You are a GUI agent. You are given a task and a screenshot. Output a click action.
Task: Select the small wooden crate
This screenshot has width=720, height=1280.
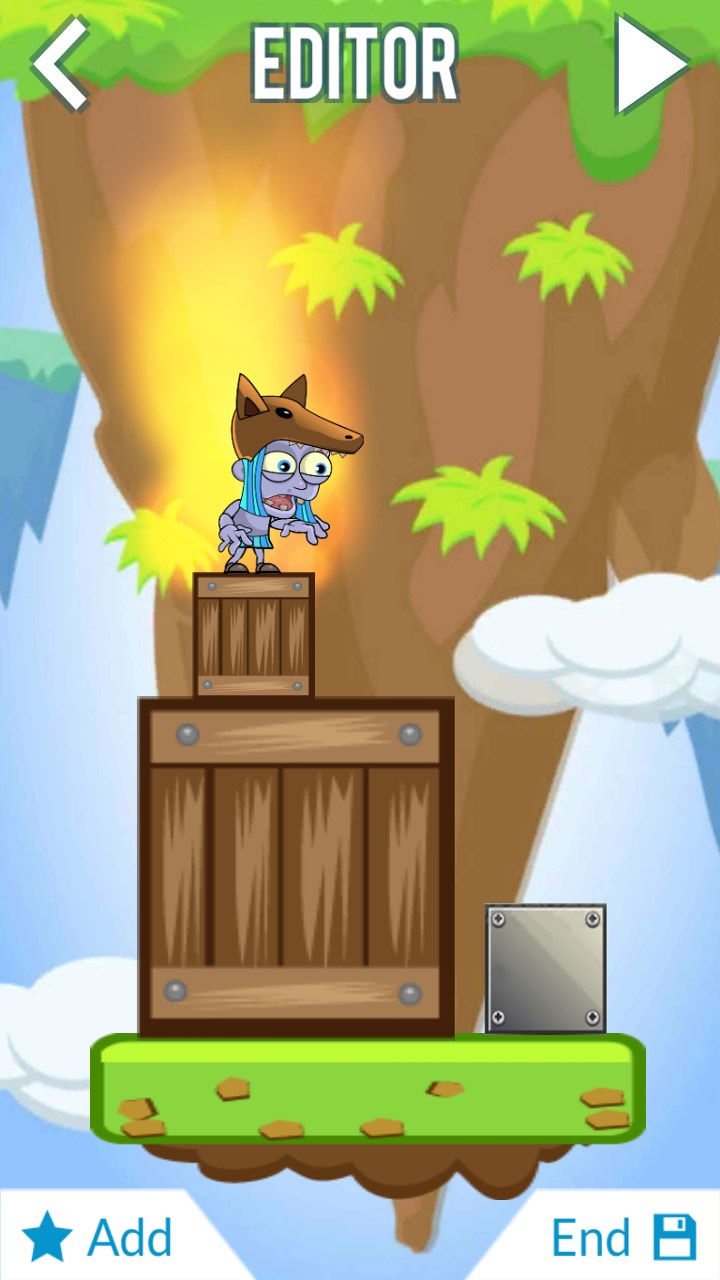click(x=253, y=635)
